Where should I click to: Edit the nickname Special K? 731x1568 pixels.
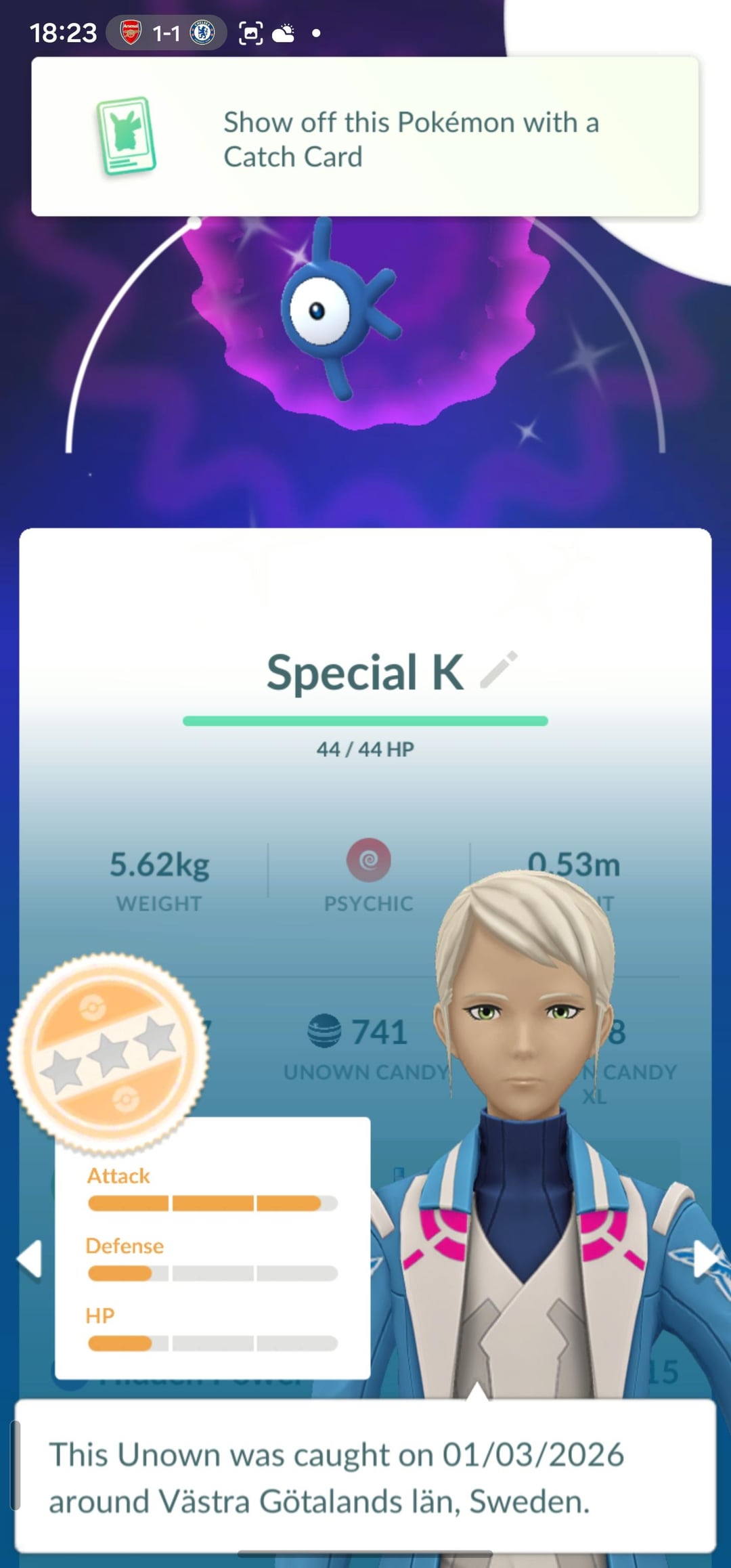[499, 670]
